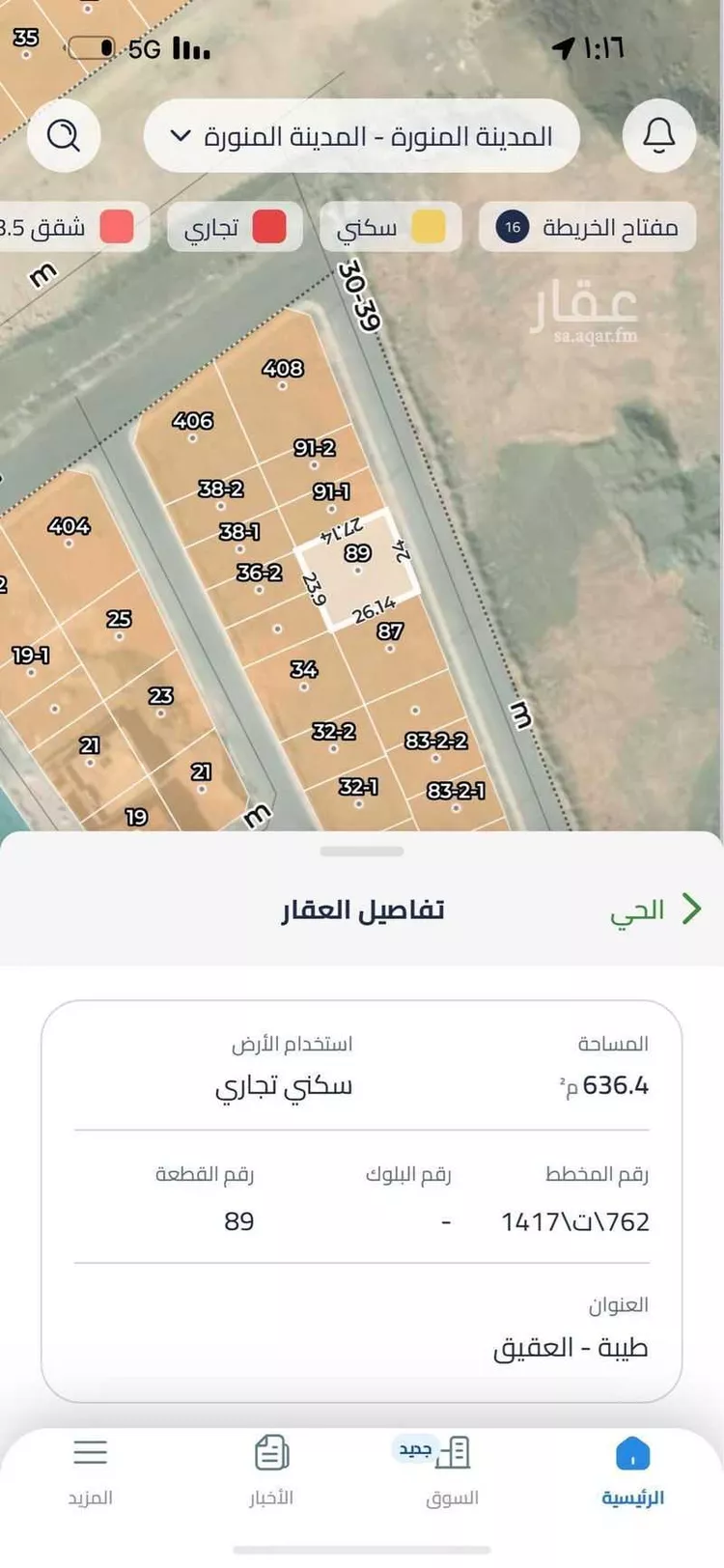Expand الحي section via its chevron
This screenshot has height=1568, width=724.
click(x=693, y=908)
